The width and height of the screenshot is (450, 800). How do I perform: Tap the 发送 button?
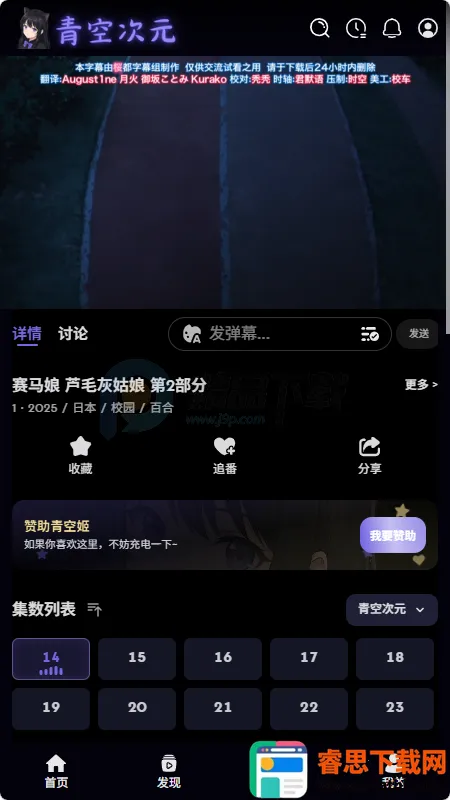[x=418, y=334]
